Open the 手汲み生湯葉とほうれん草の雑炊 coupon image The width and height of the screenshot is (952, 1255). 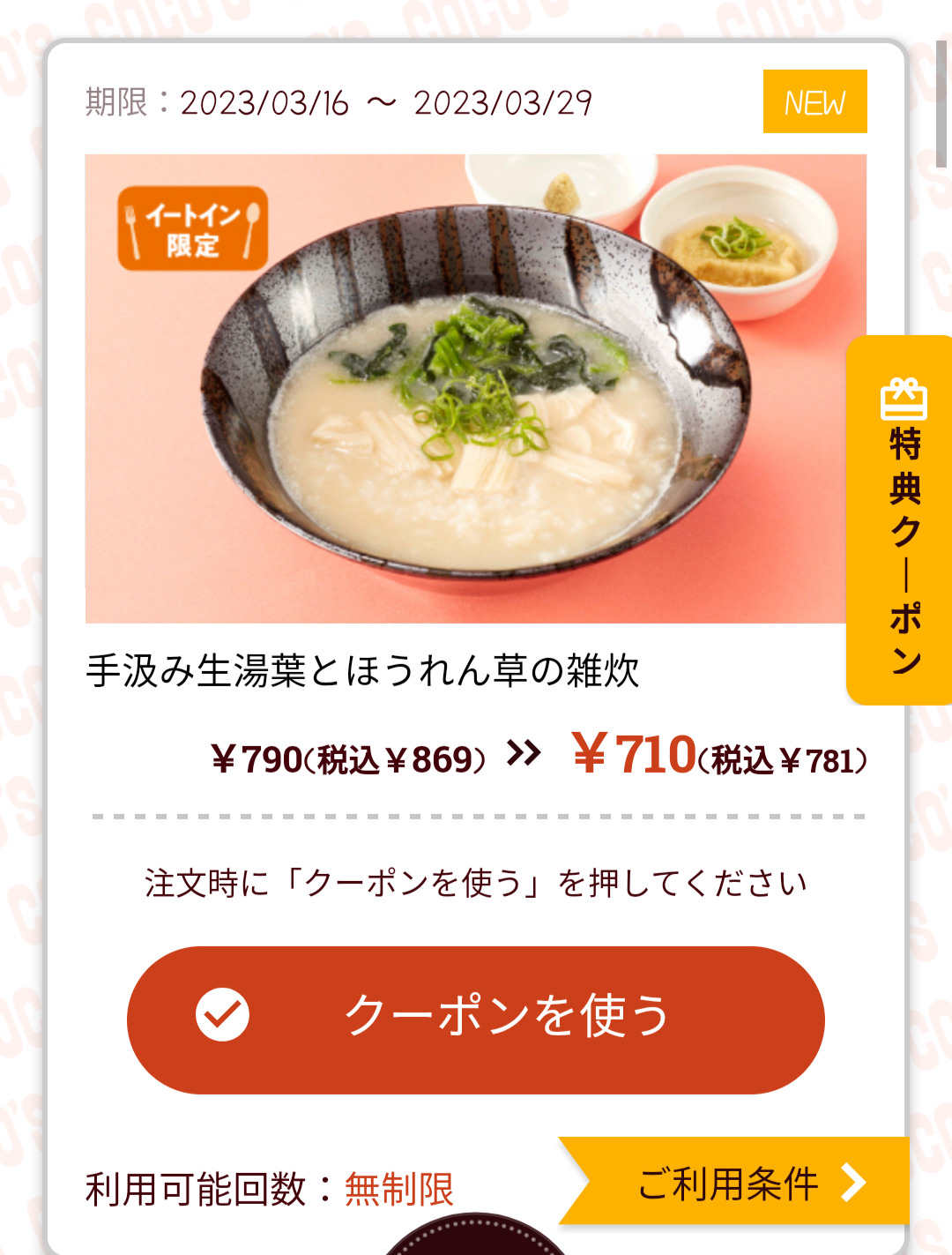click(x=474, y=388)
